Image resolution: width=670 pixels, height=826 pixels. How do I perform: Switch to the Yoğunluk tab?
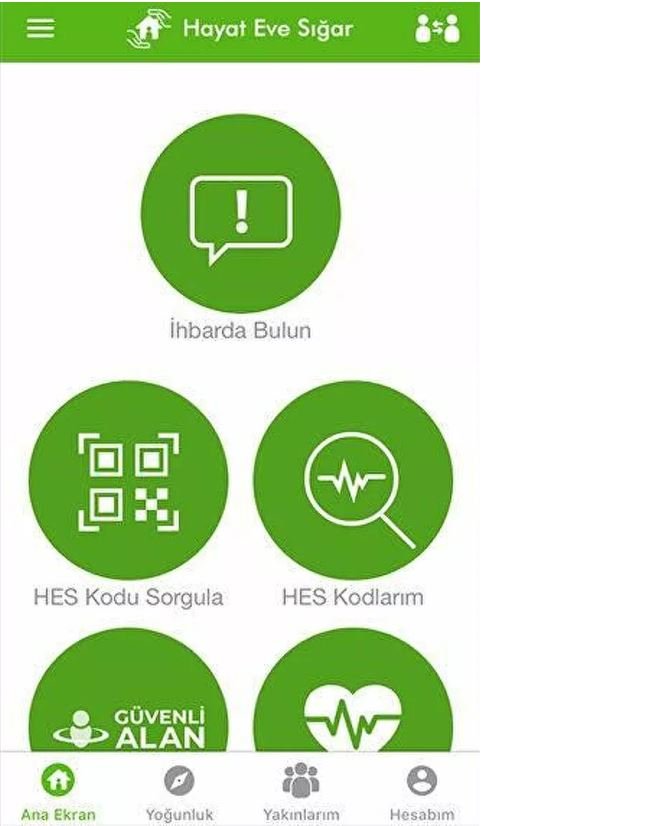(x=180, y=790)
